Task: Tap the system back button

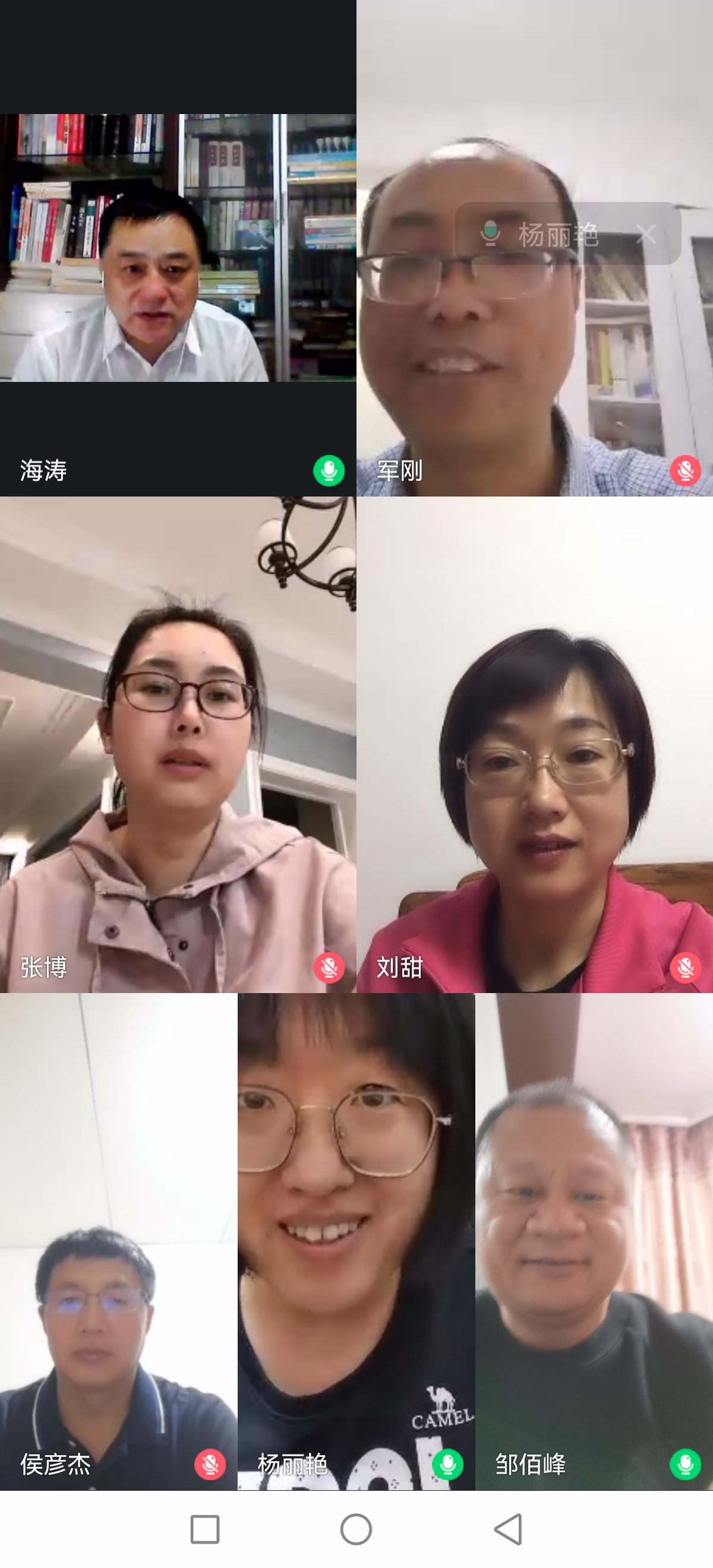Action: click(x=509, y=1529)
